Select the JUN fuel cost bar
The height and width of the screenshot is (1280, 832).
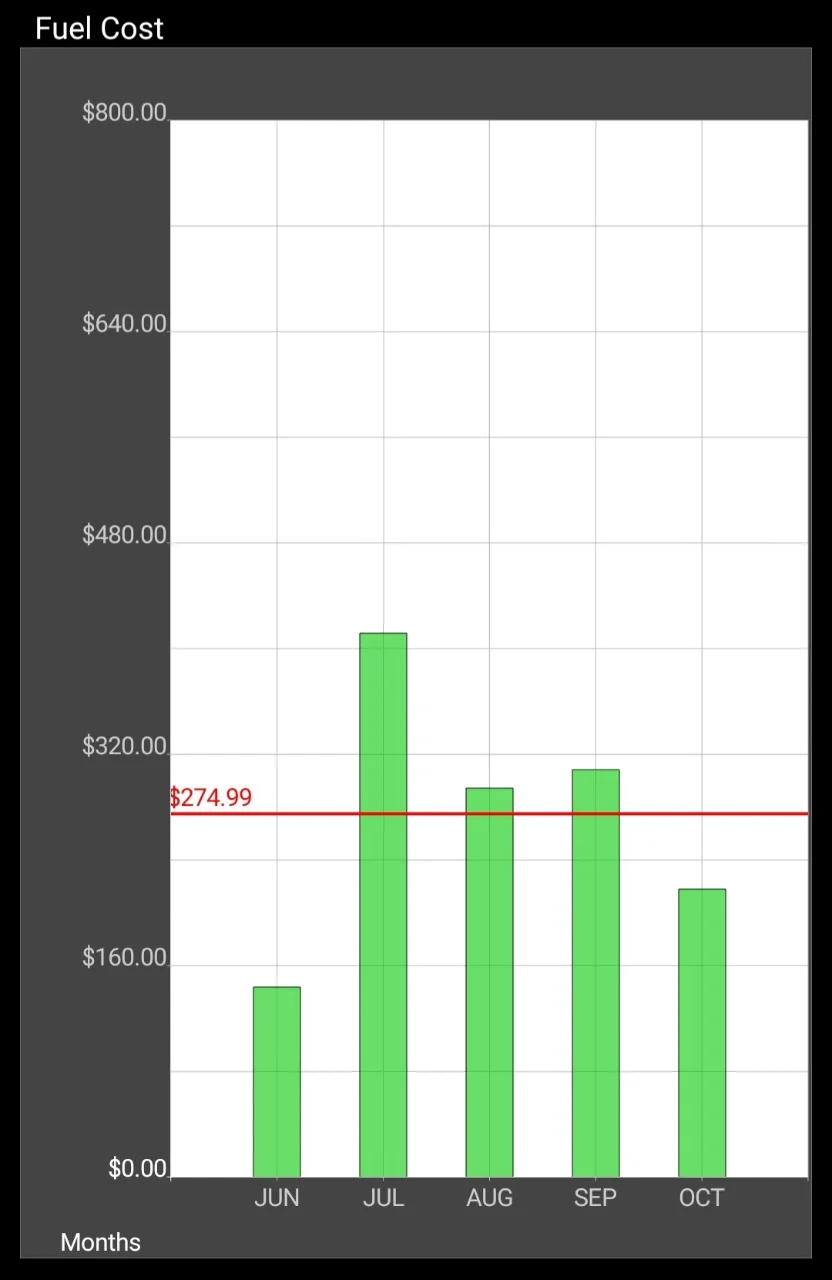coord(277,1082)
